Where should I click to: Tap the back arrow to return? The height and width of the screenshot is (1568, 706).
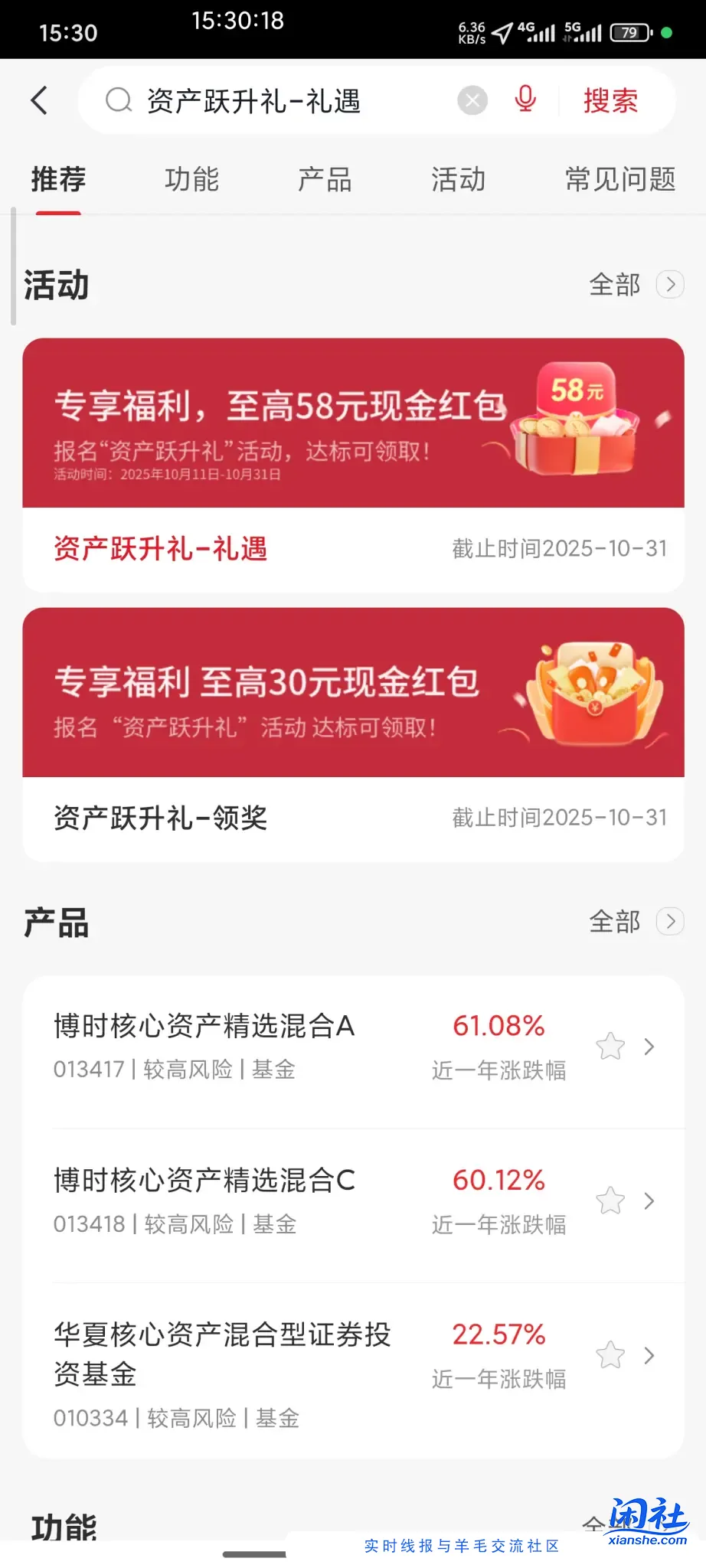click(40, 100)
